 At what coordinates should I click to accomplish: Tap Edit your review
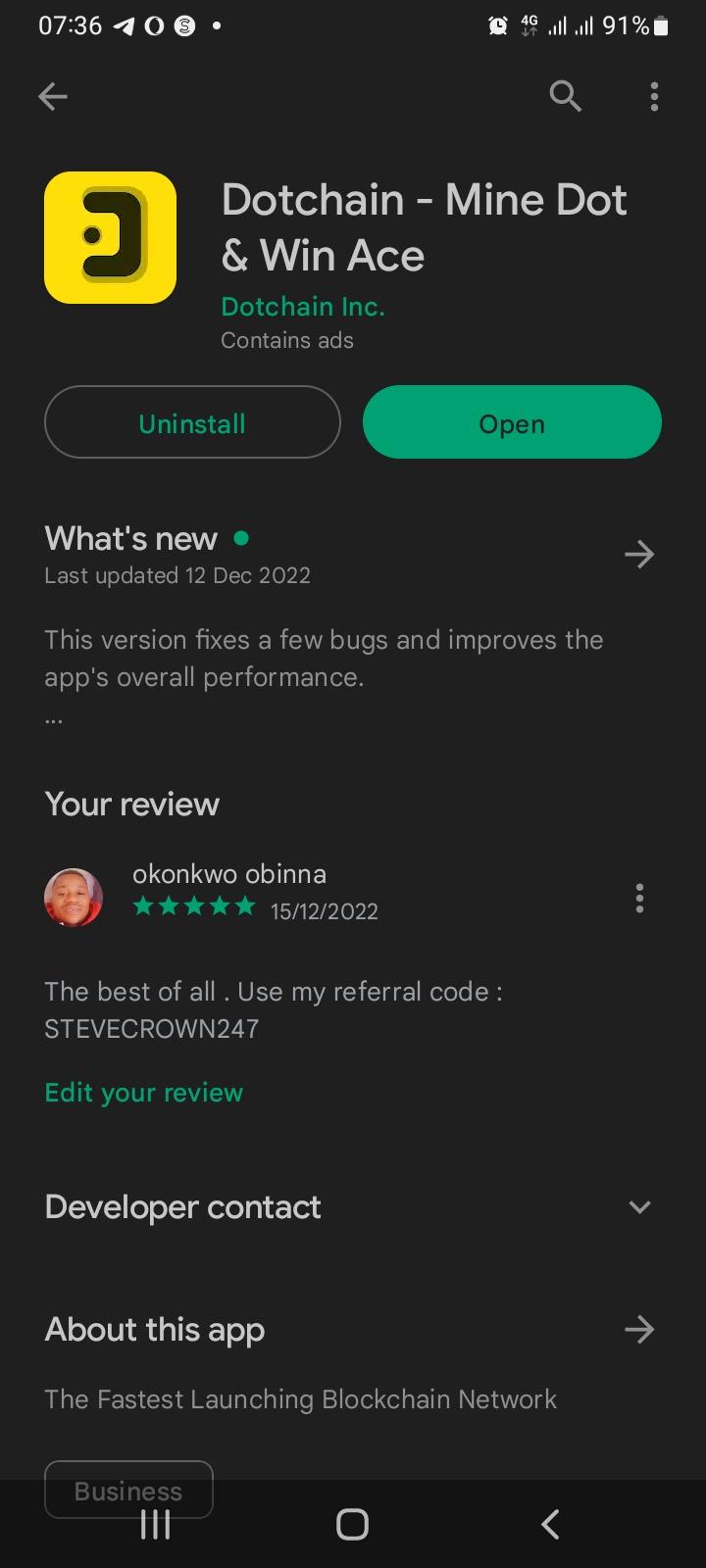[144, 1093]
